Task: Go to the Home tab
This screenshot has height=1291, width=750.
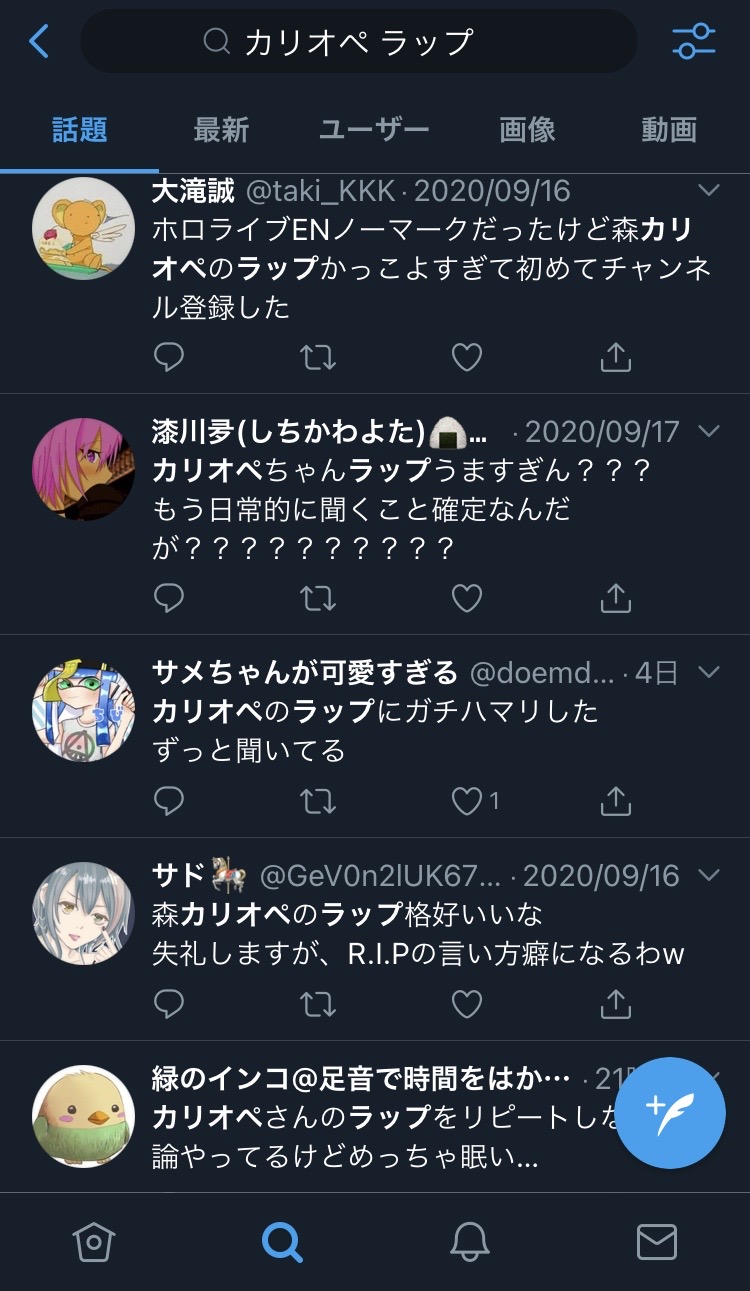Action: pos(94,1242)
